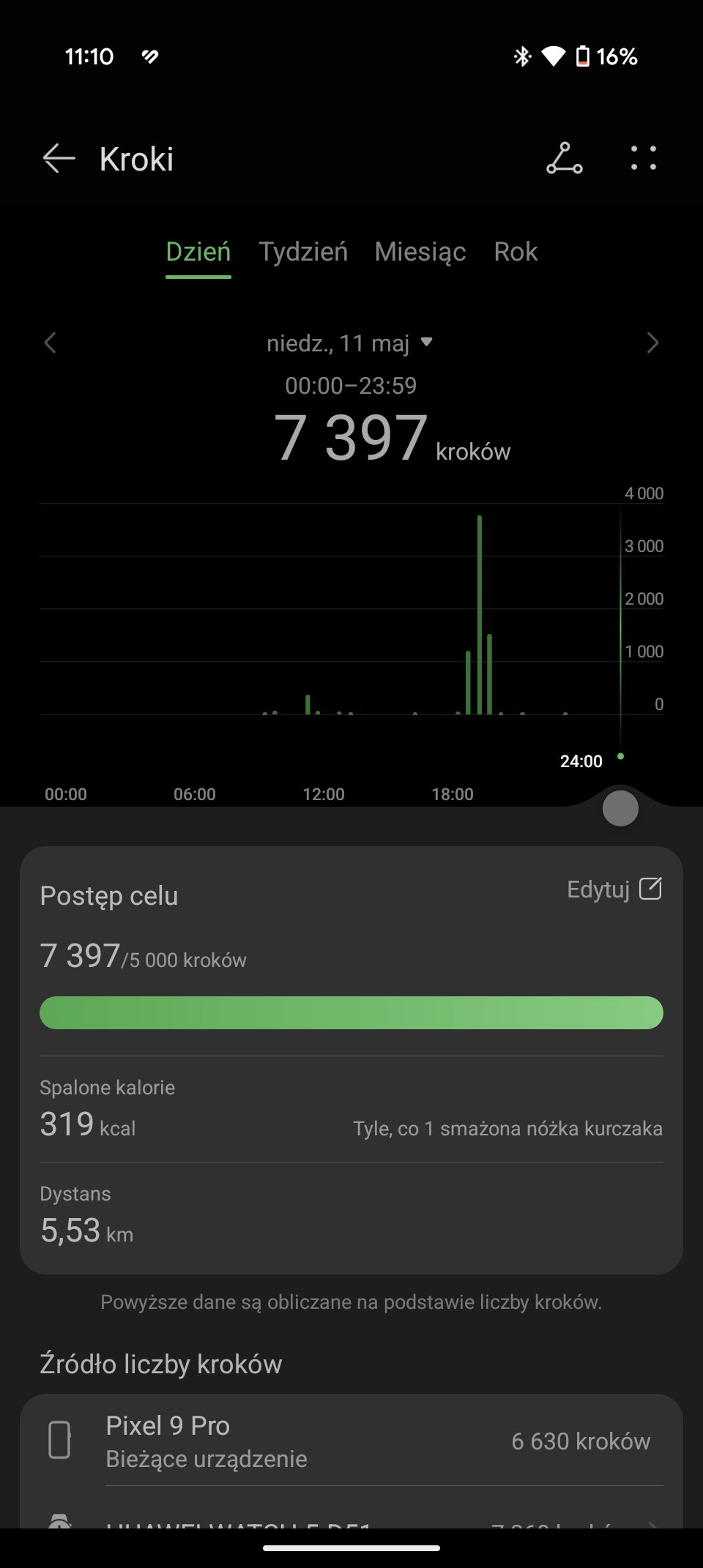Go to the next day
This screenshot has width=703, height=1568.
(652, 343)
